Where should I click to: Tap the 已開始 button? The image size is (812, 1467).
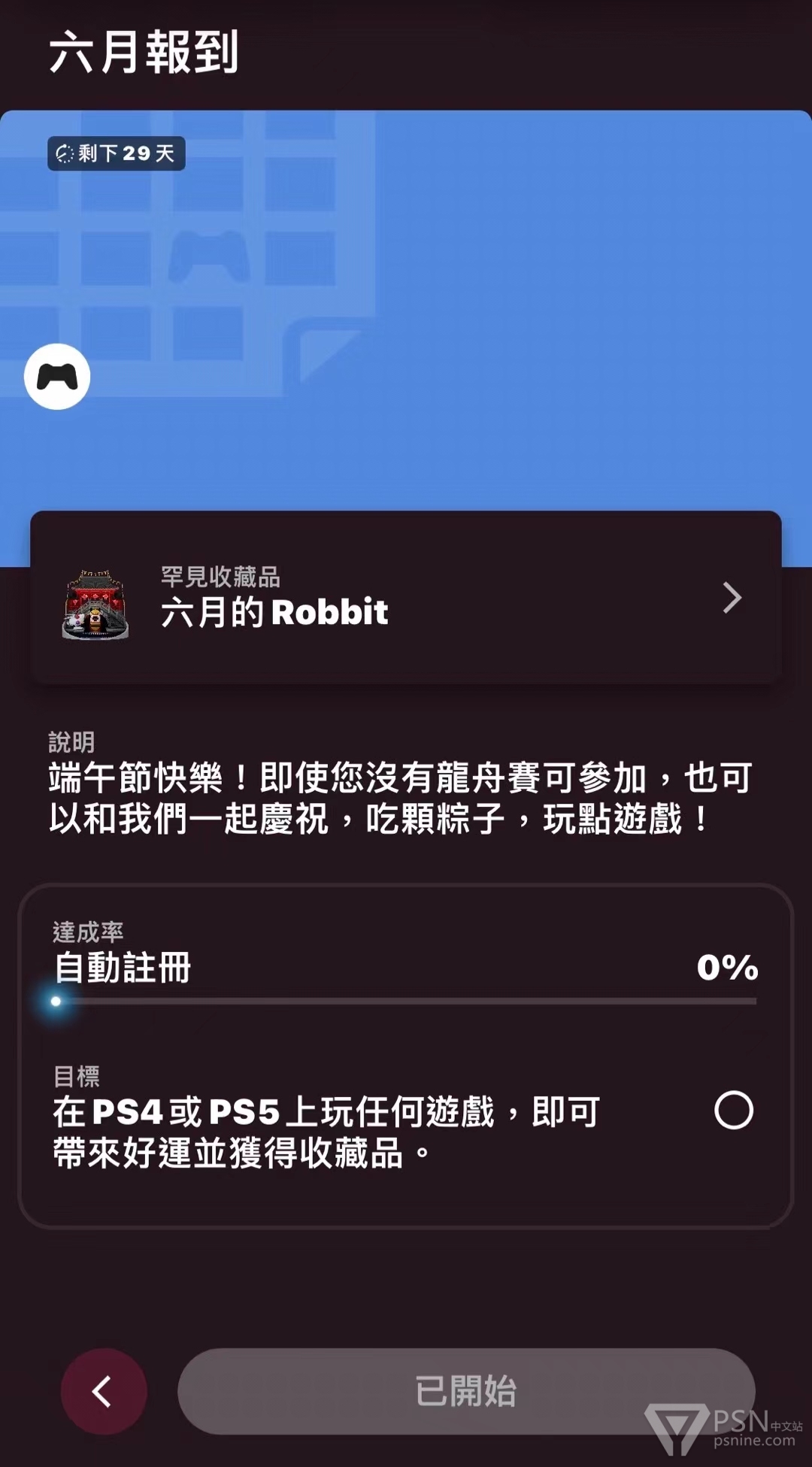pos(466,1391)
